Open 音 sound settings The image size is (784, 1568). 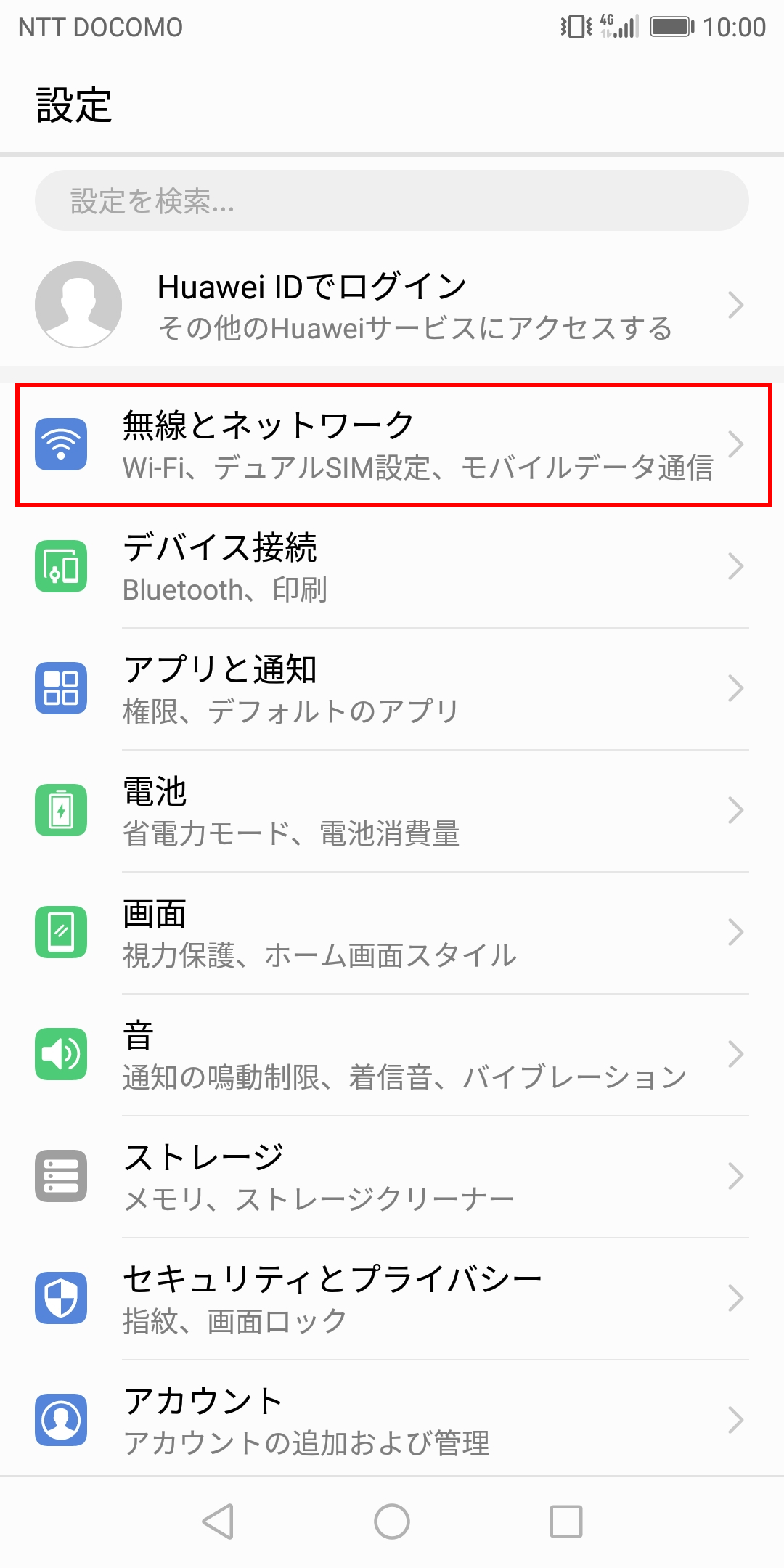pyautogui.click(x=392, y=1055)
